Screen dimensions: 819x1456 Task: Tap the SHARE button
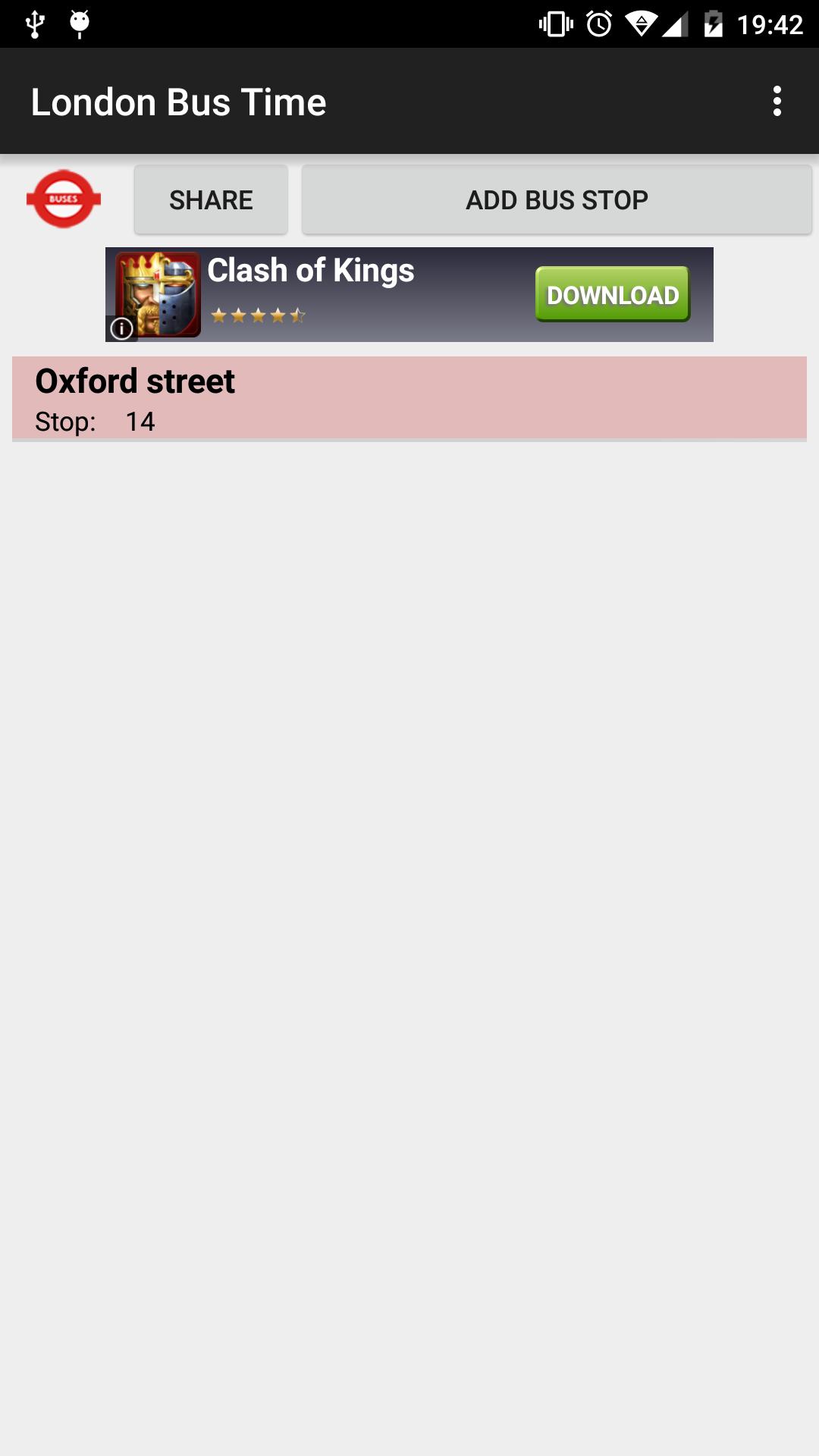coord(211,200)
